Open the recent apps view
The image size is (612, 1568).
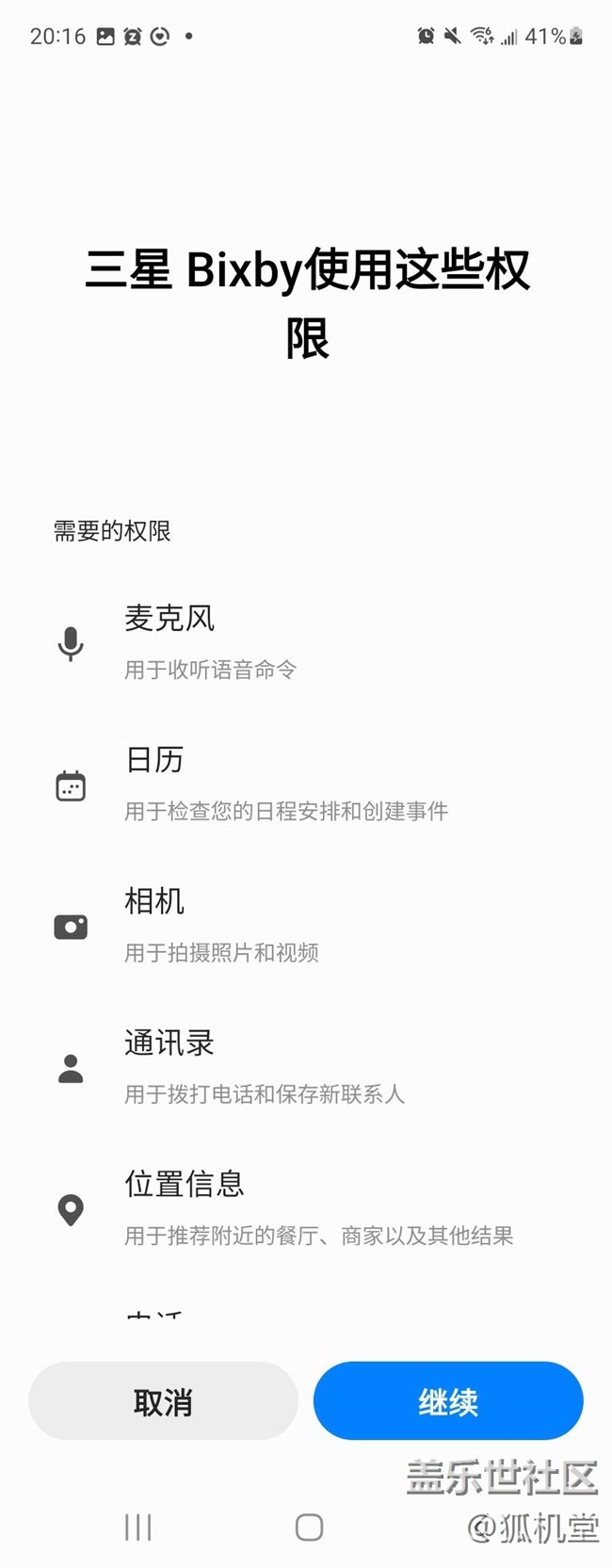click(138, 1528)
